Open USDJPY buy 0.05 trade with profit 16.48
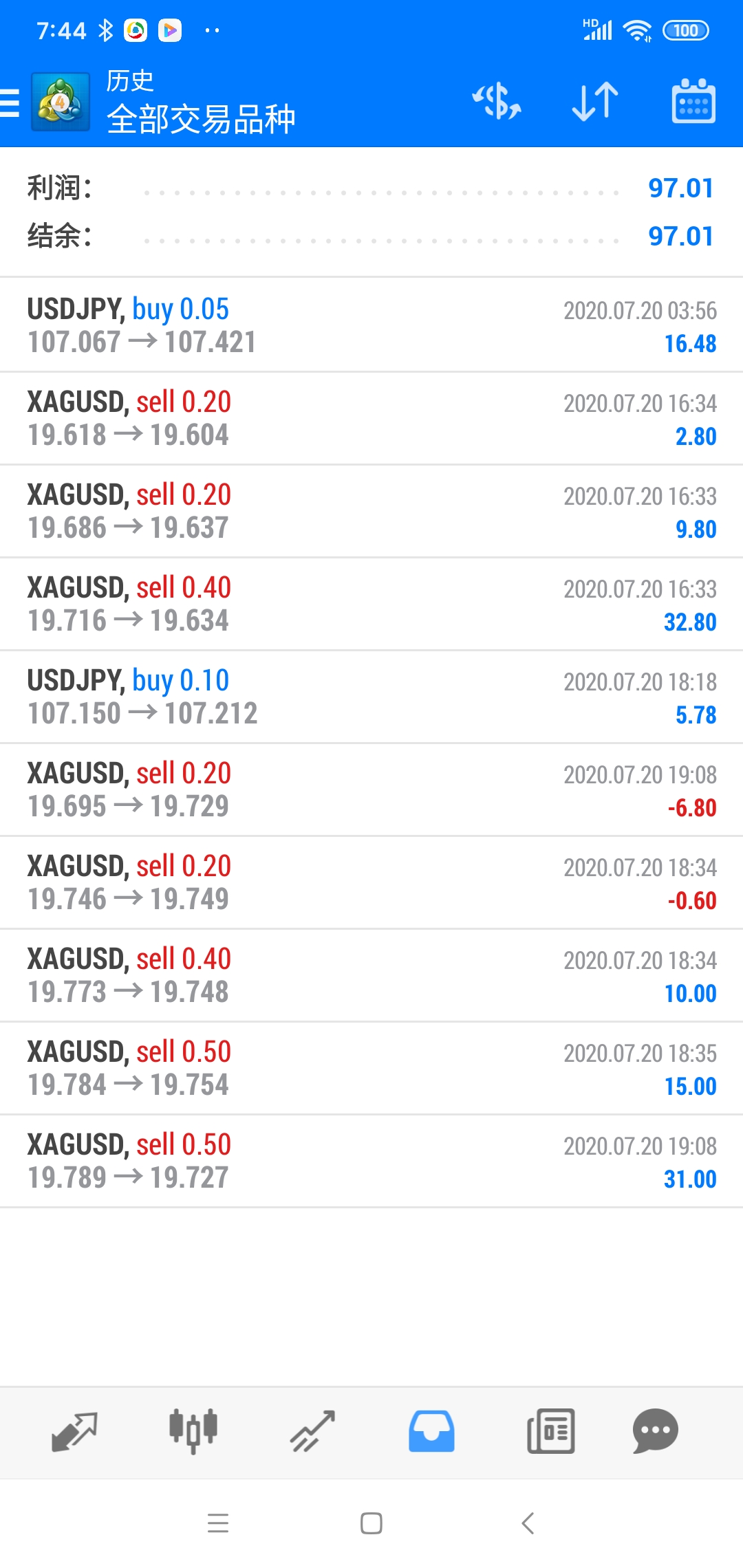This screenshot has width=743, height=1568. (371, 325)
